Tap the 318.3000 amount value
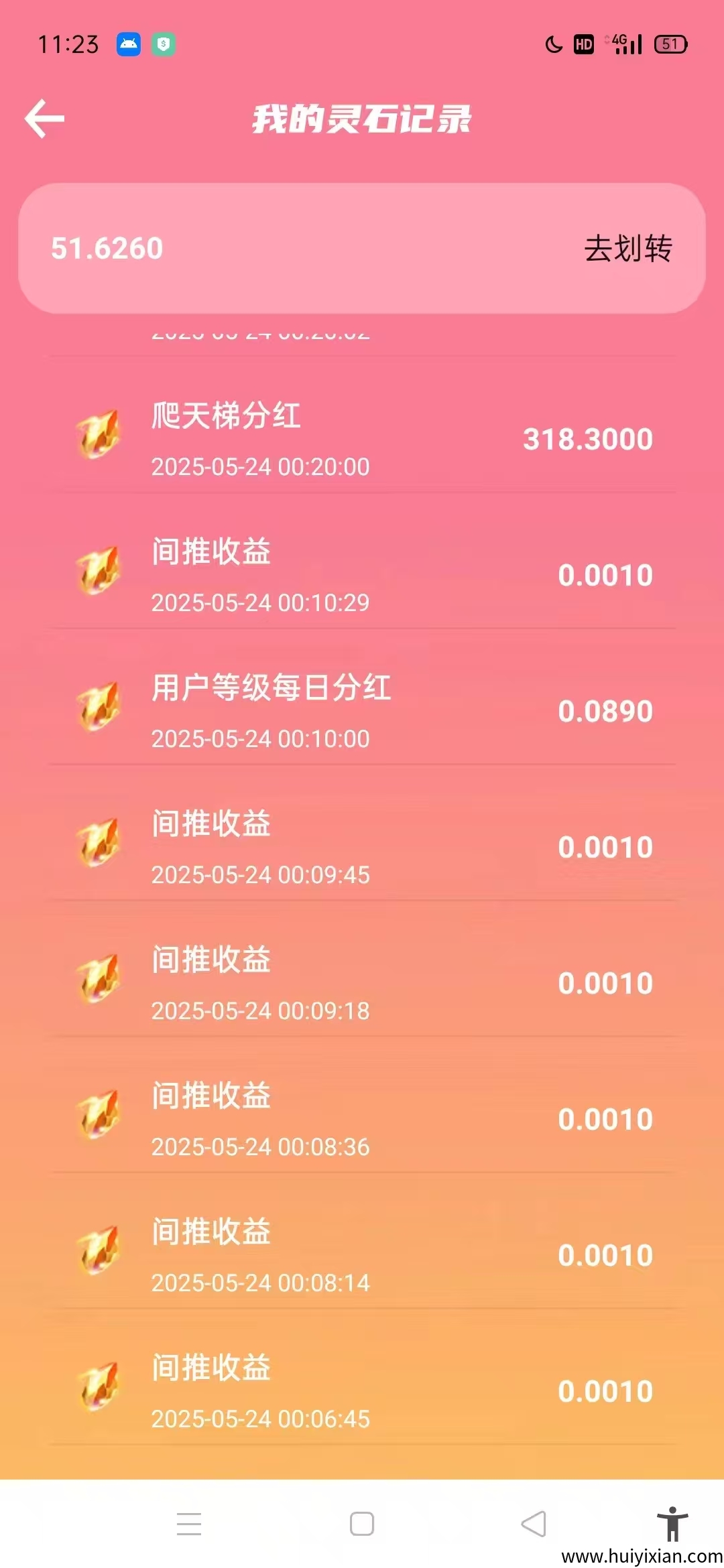This screenshot has width=724, height=1568. [587, 439]
